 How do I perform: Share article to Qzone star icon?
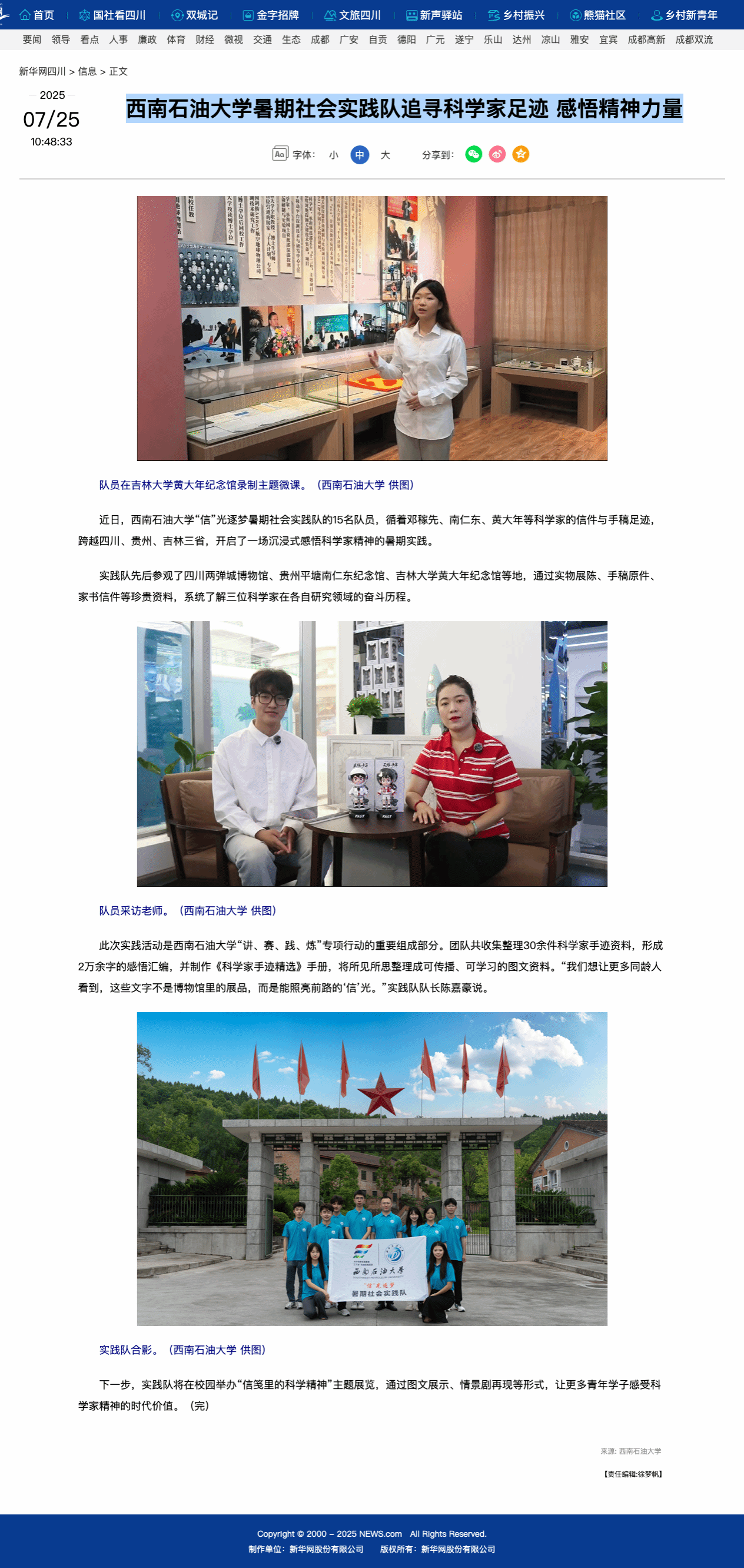pos(520,154)
